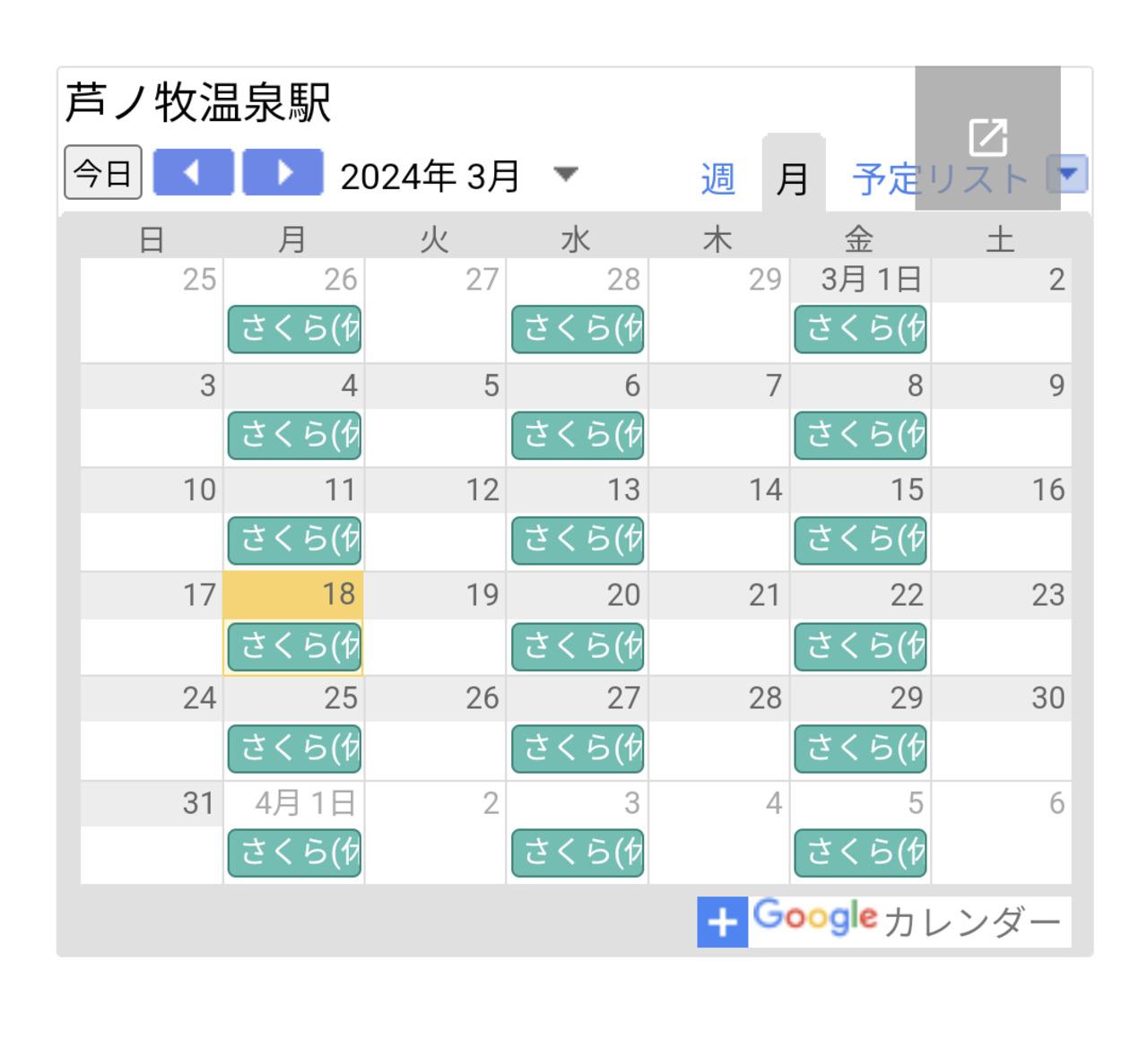Open the さくら event on March 22
This screenshot has height=1039, width=1148.
pyautogui.click(x=860, y=647)
